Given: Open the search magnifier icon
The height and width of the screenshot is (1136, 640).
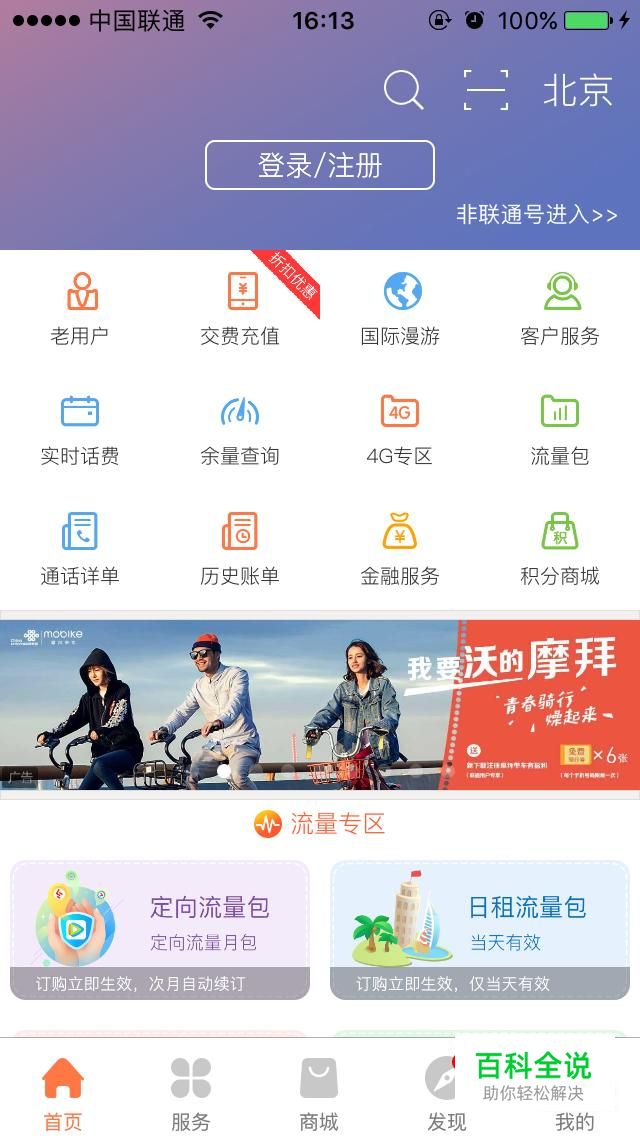Looking at the screenshot, I should coord(403,91).
